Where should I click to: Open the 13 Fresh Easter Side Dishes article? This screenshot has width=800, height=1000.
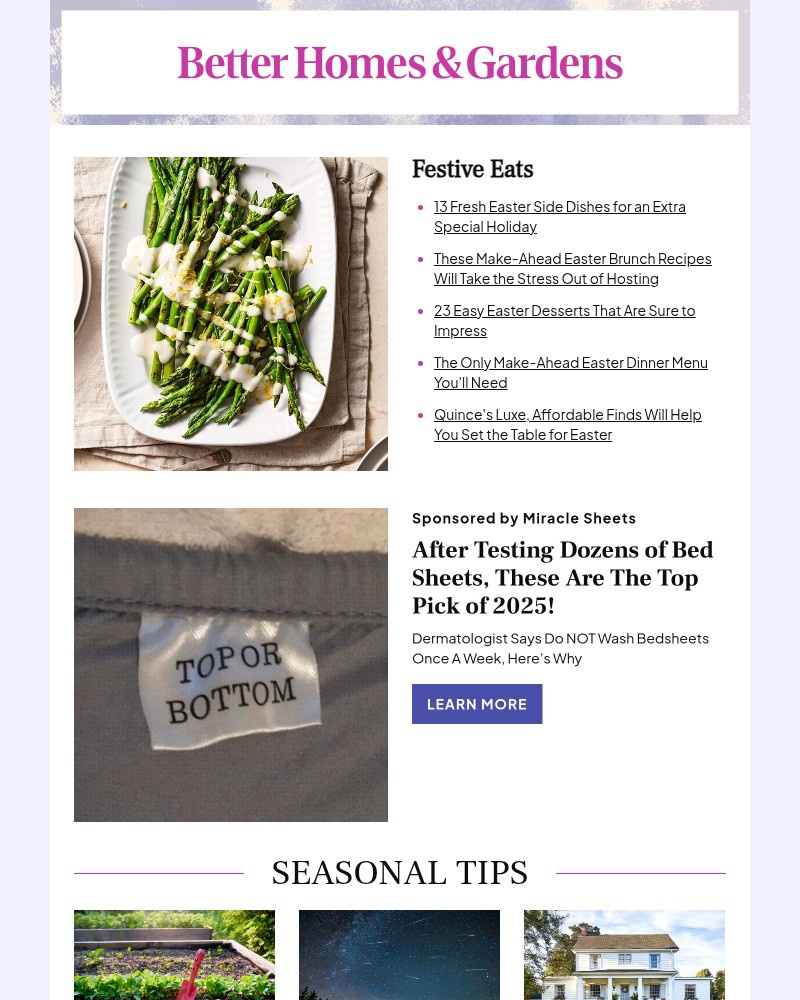(x=559, y=216)
